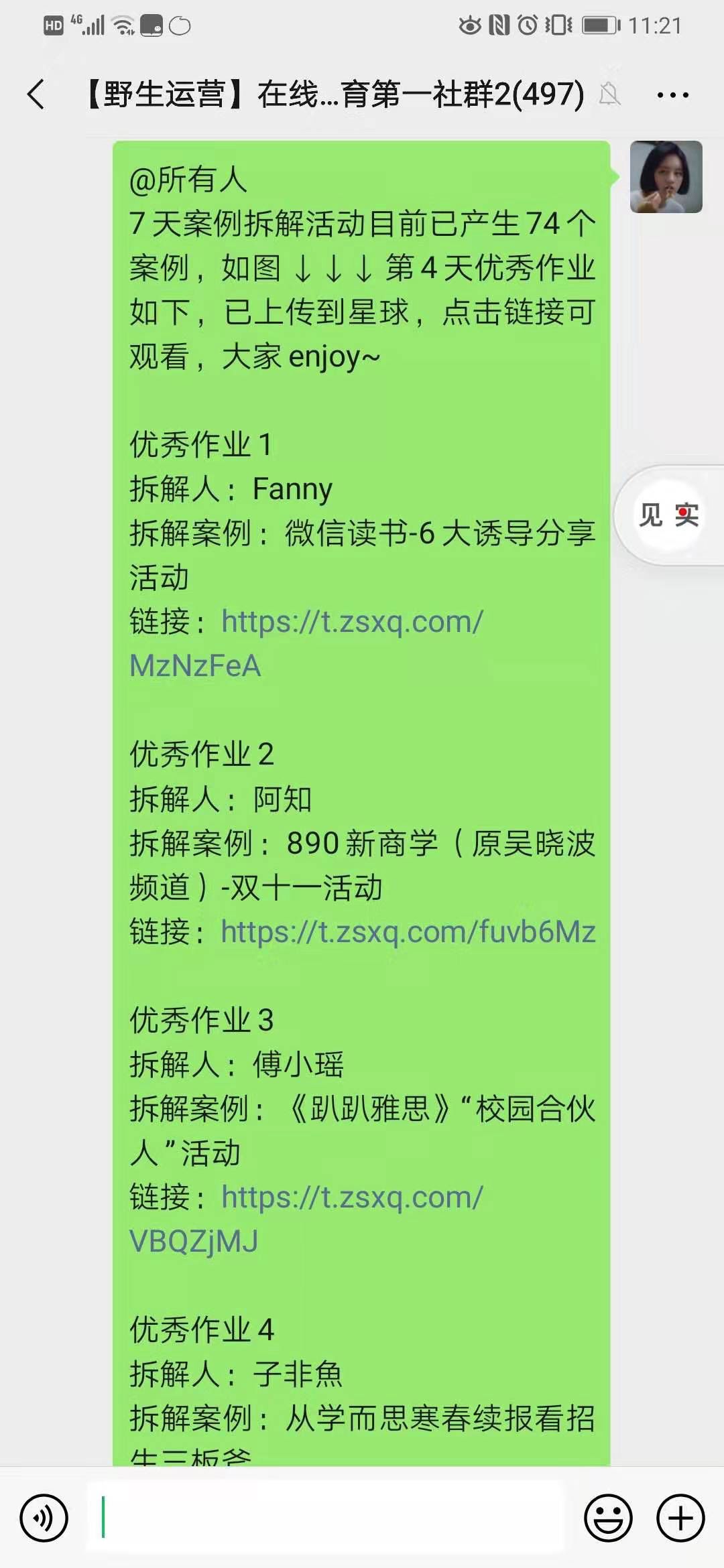Tap the sender's avatar photo

click(x=666, y=177)
